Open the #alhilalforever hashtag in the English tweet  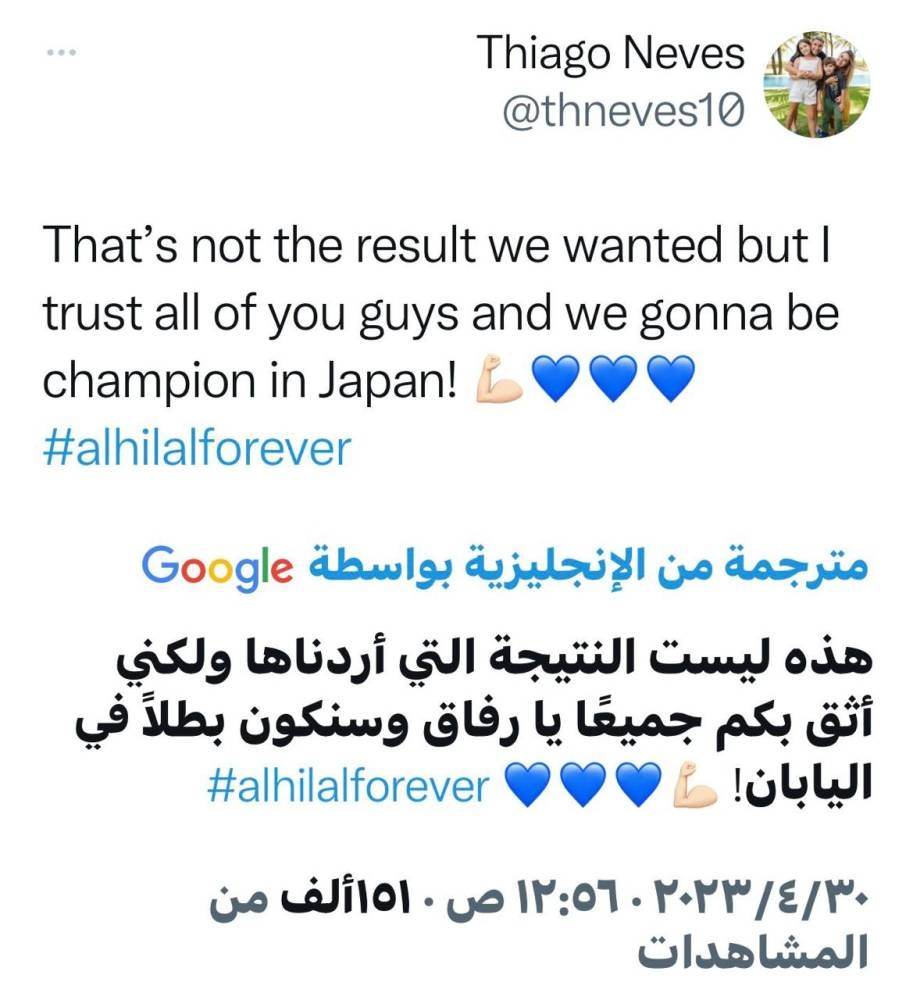pyautogui.click(x=198, y=449)
